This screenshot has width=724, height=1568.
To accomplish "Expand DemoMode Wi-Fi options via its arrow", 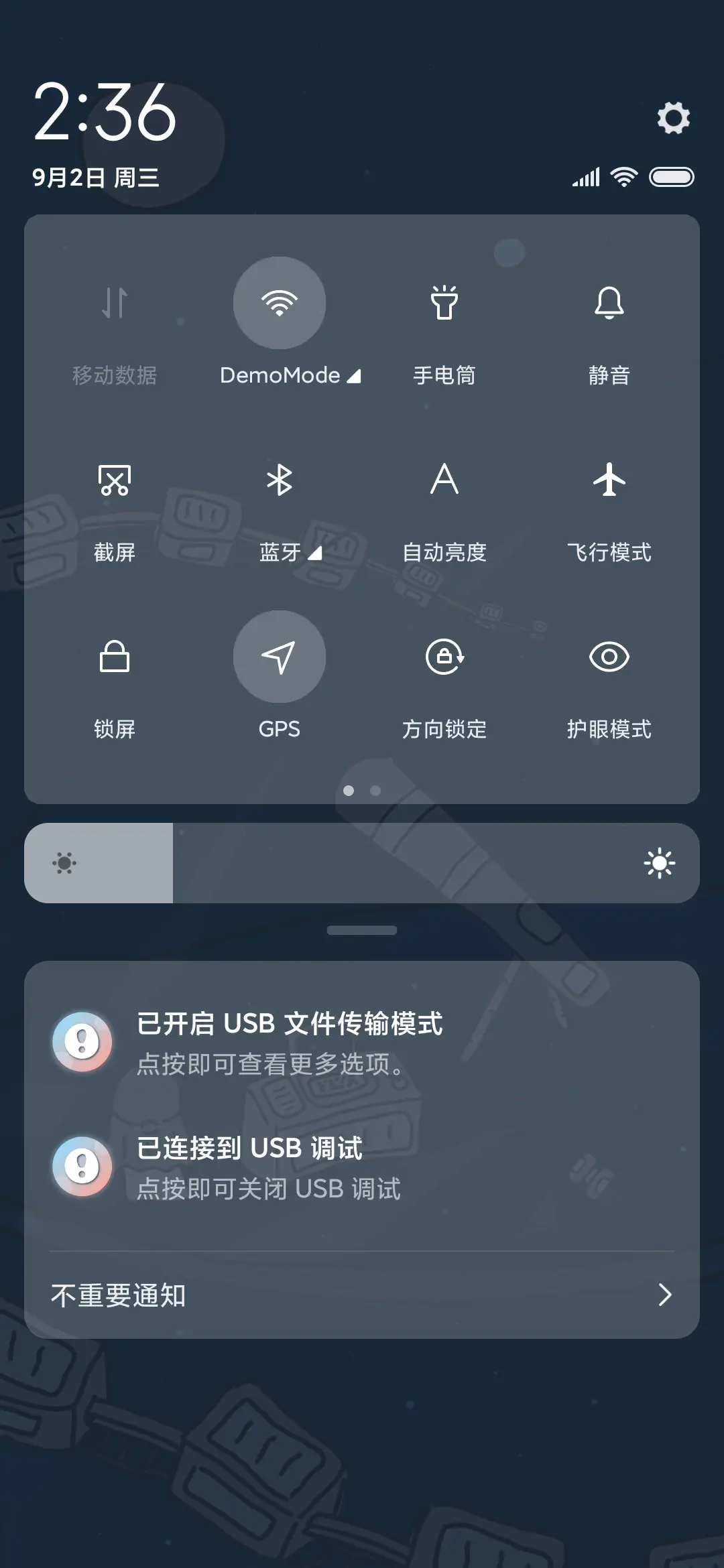I will coord(354,376).
